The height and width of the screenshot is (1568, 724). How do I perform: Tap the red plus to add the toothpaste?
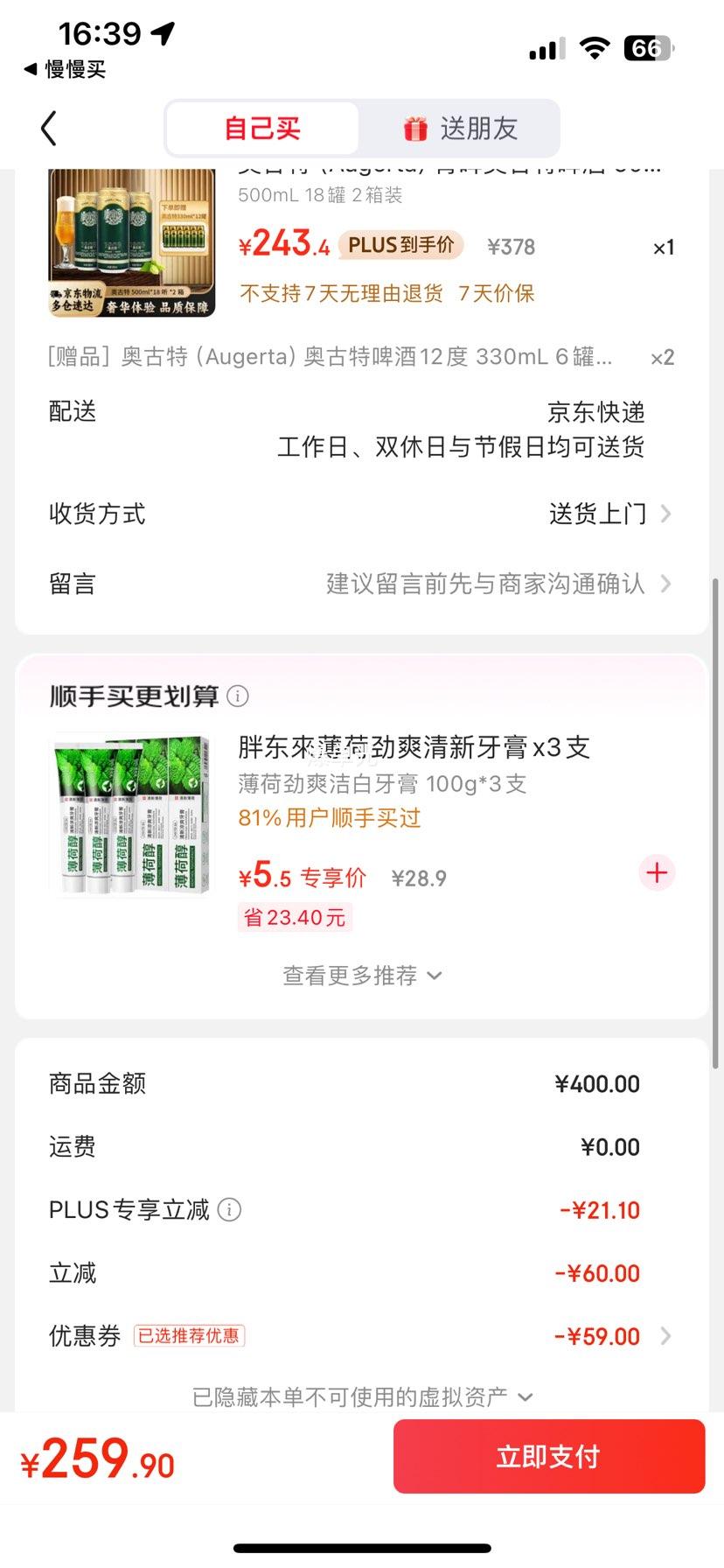pos(655,872)
